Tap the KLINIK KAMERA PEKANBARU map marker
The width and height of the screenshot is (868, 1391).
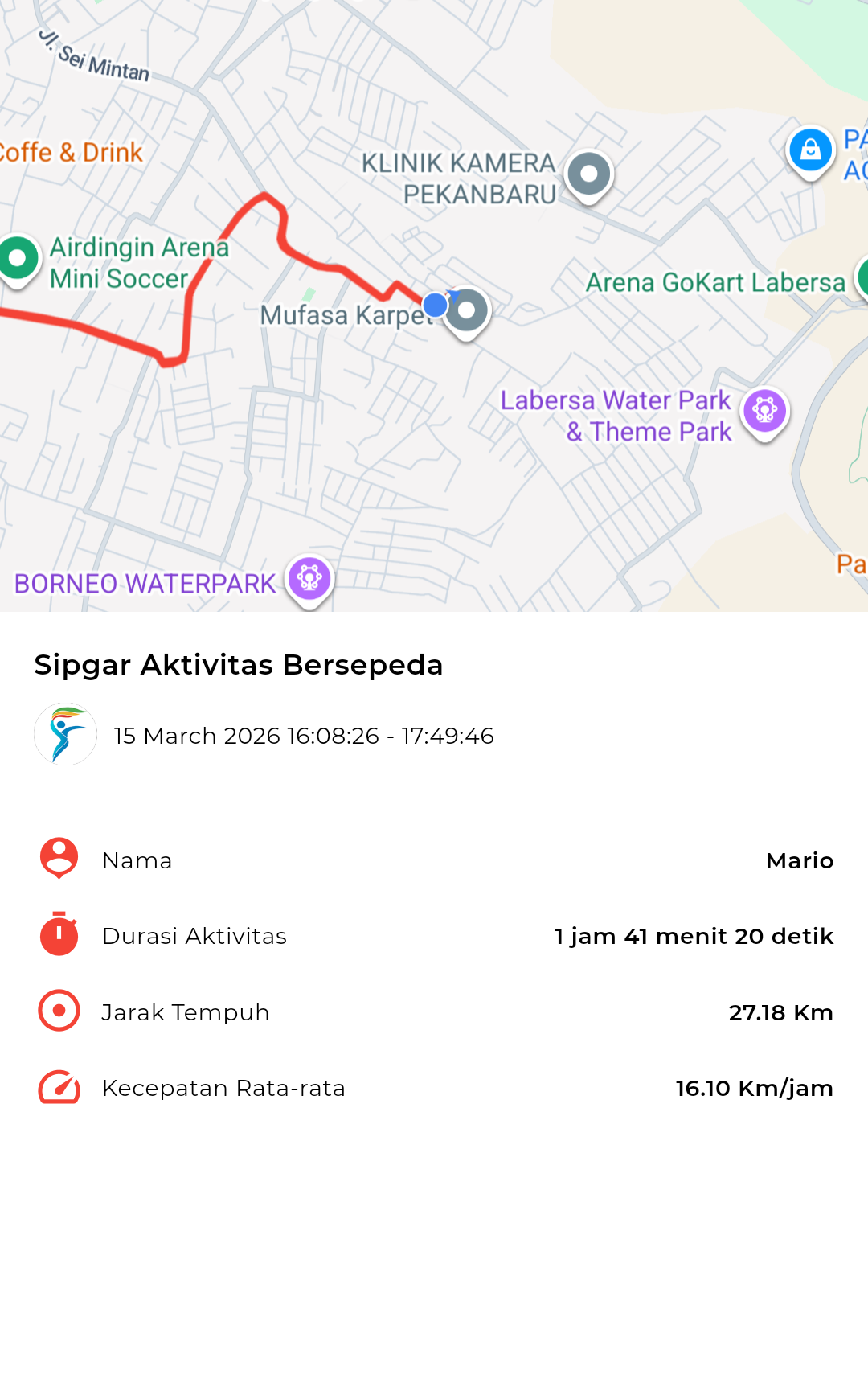[x=589, y=174]
